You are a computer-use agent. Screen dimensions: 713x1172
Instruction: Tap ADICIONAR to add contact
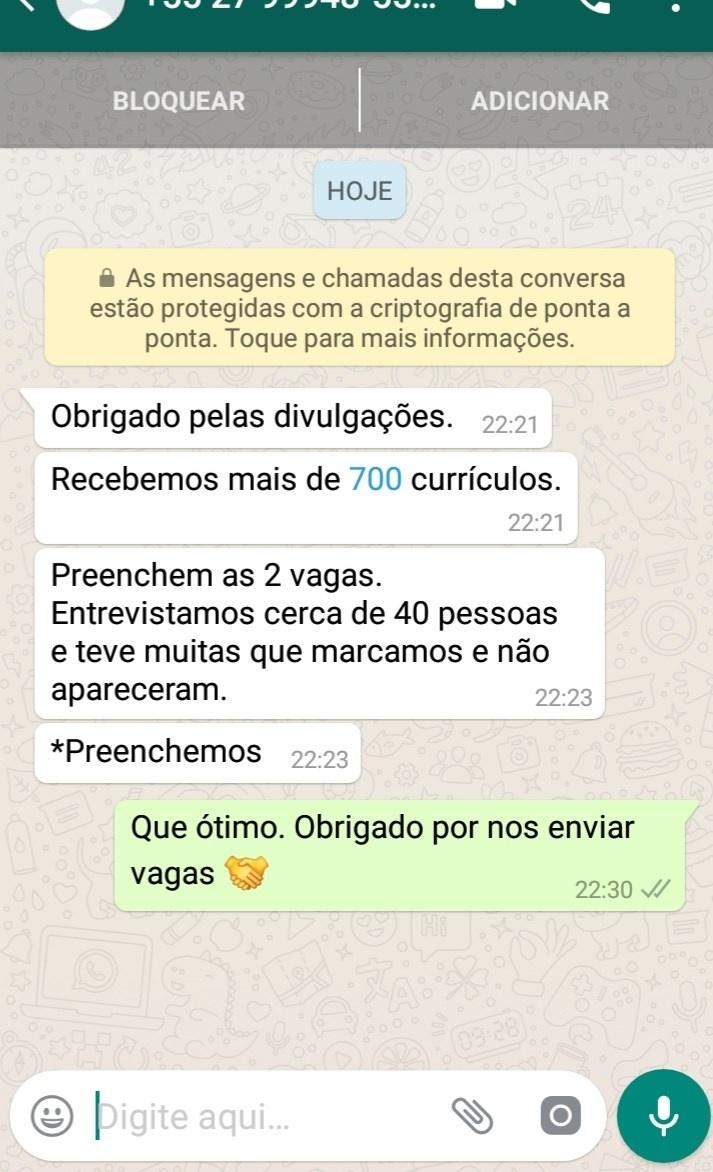(x=539, y=101)
